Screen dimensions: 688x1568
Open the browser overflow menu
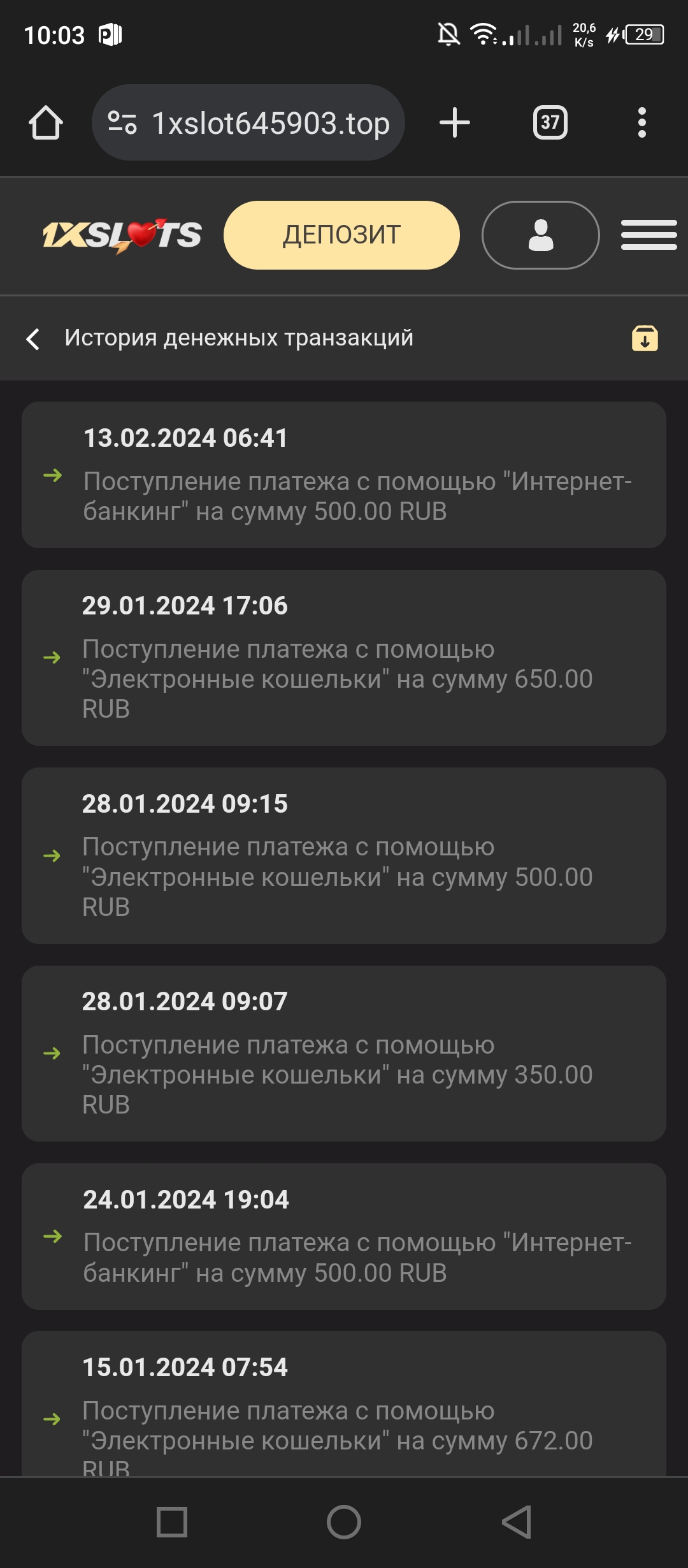pos(641,122)
